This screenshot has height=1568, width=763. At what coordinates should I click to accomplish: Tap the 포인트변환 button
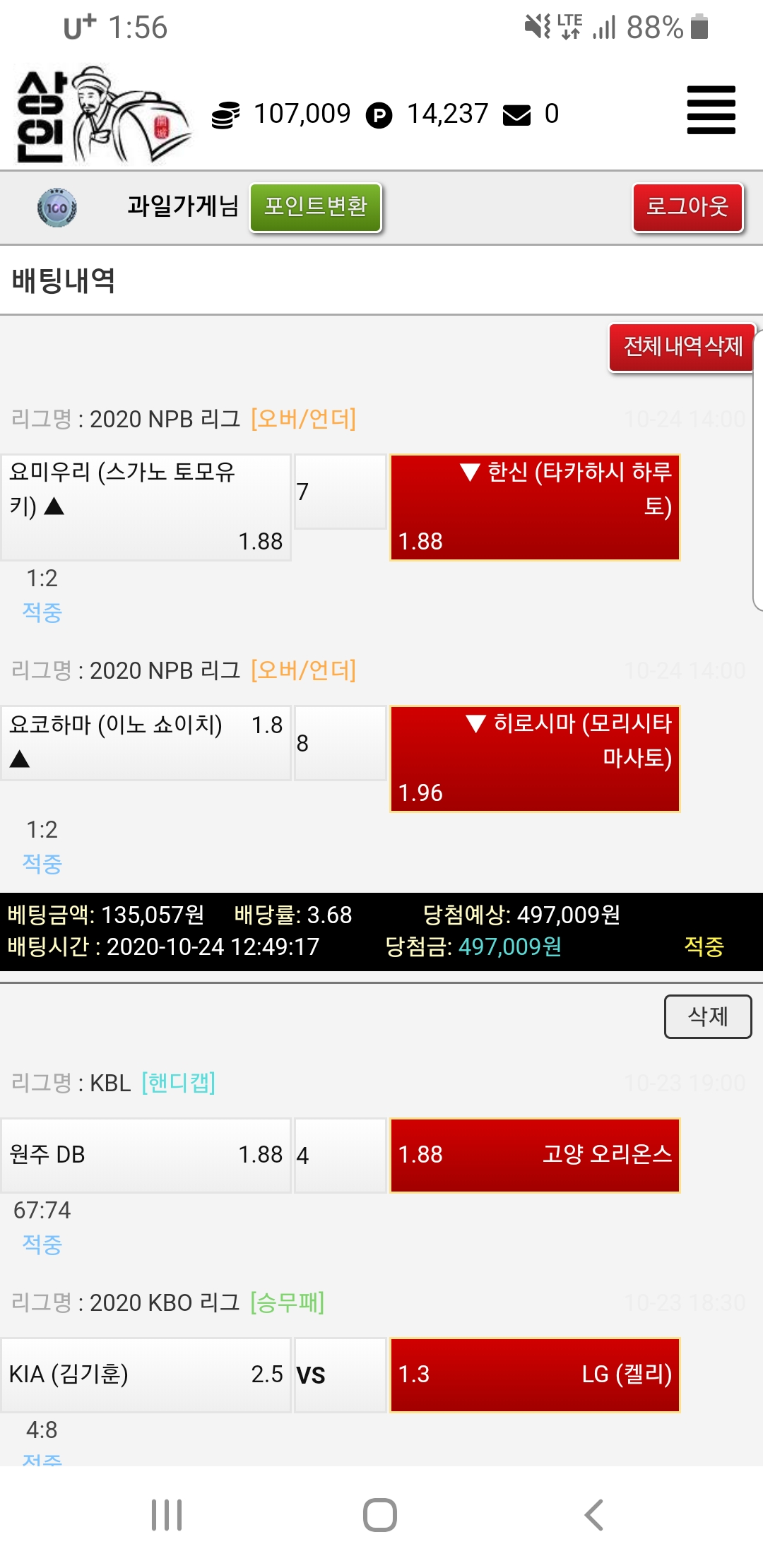pos(316,207)
